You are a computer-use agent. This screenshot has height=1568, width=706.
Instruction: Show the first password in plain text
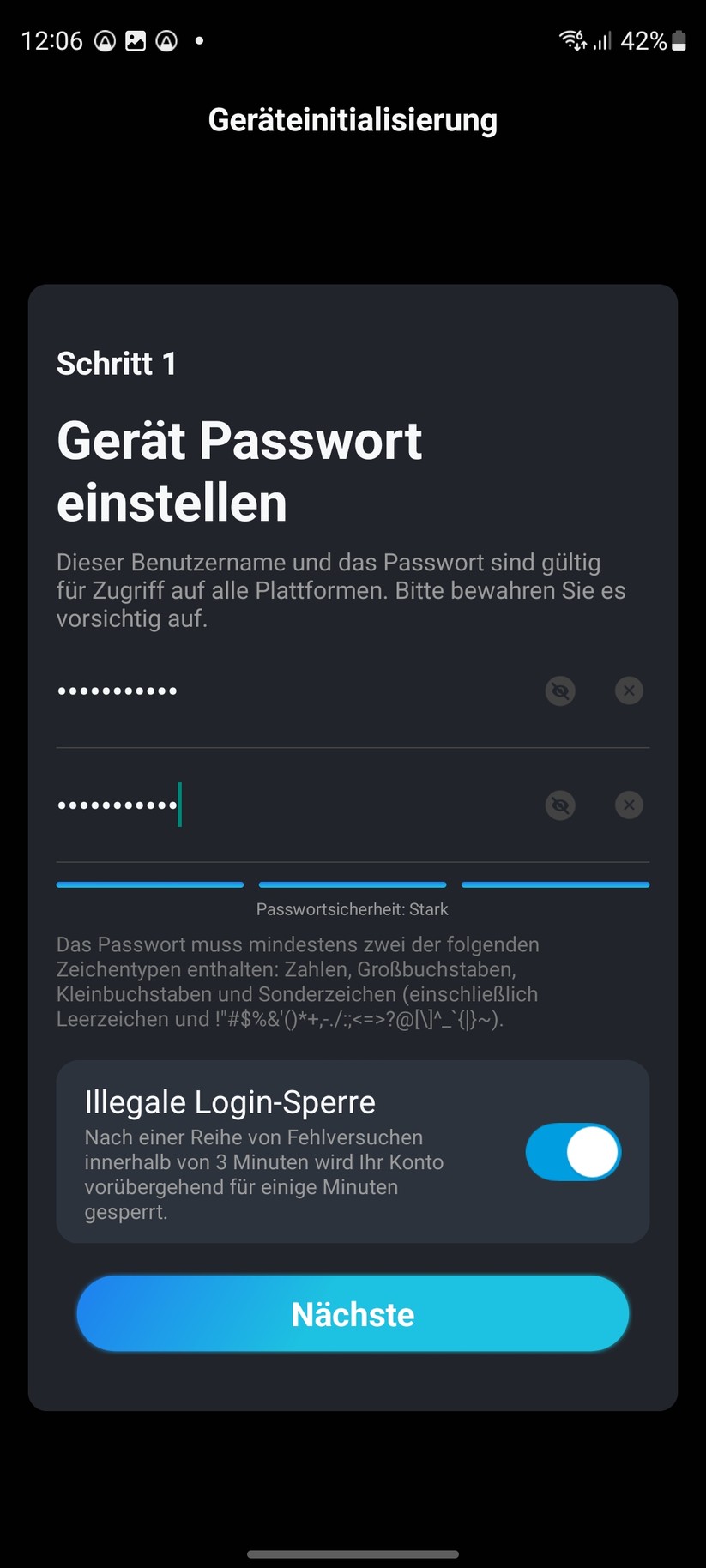tap(559, 691)
